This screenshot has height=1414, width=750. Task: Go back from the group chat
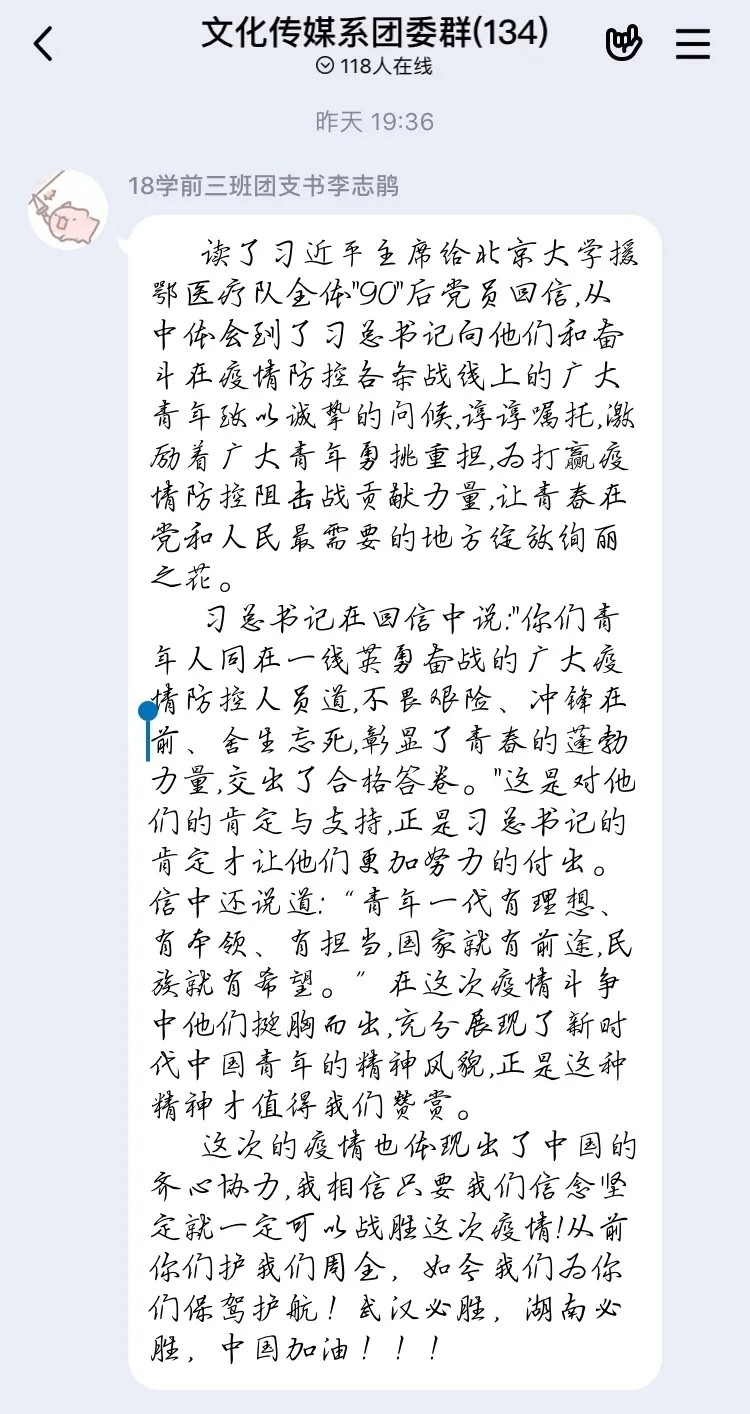click(x=43, y=45)
